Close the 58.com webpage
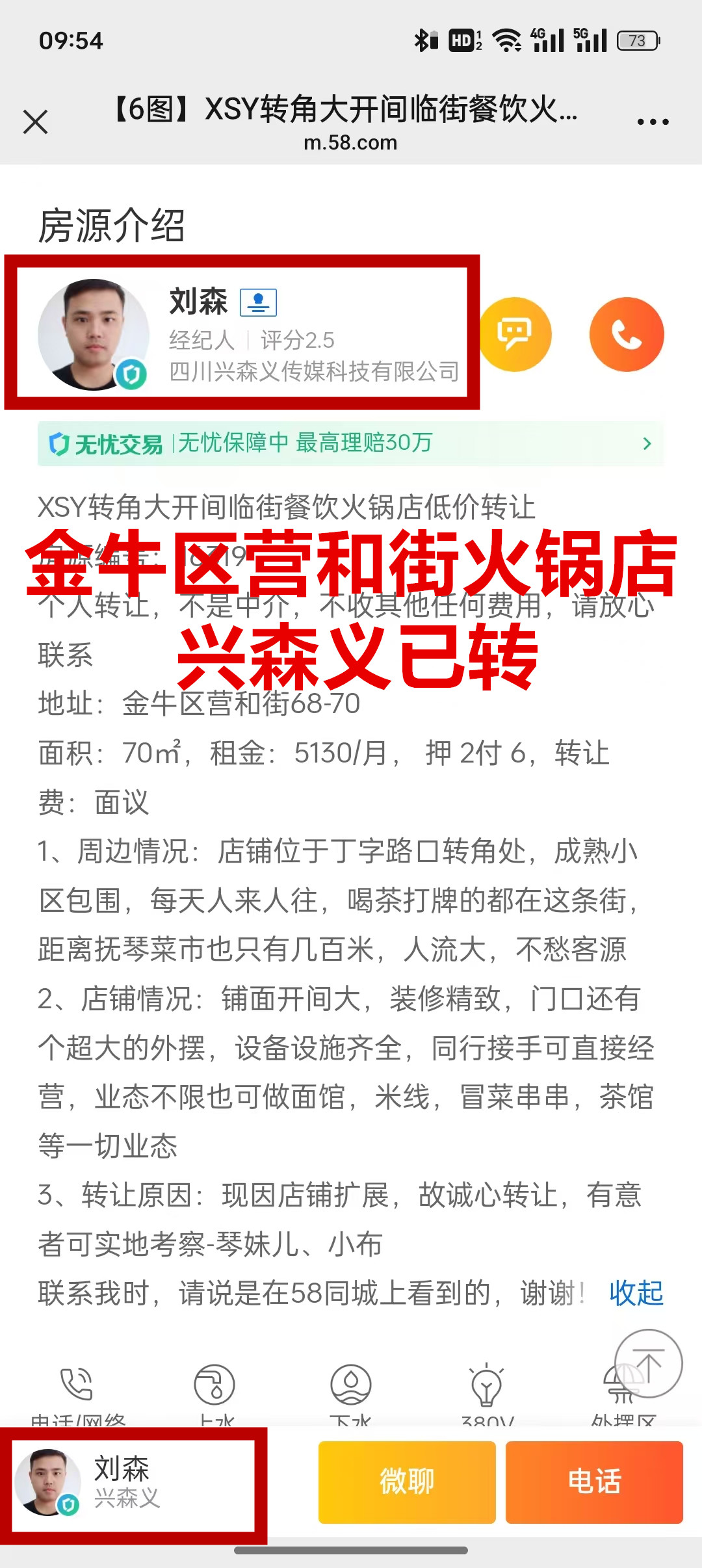 point(35,122)
